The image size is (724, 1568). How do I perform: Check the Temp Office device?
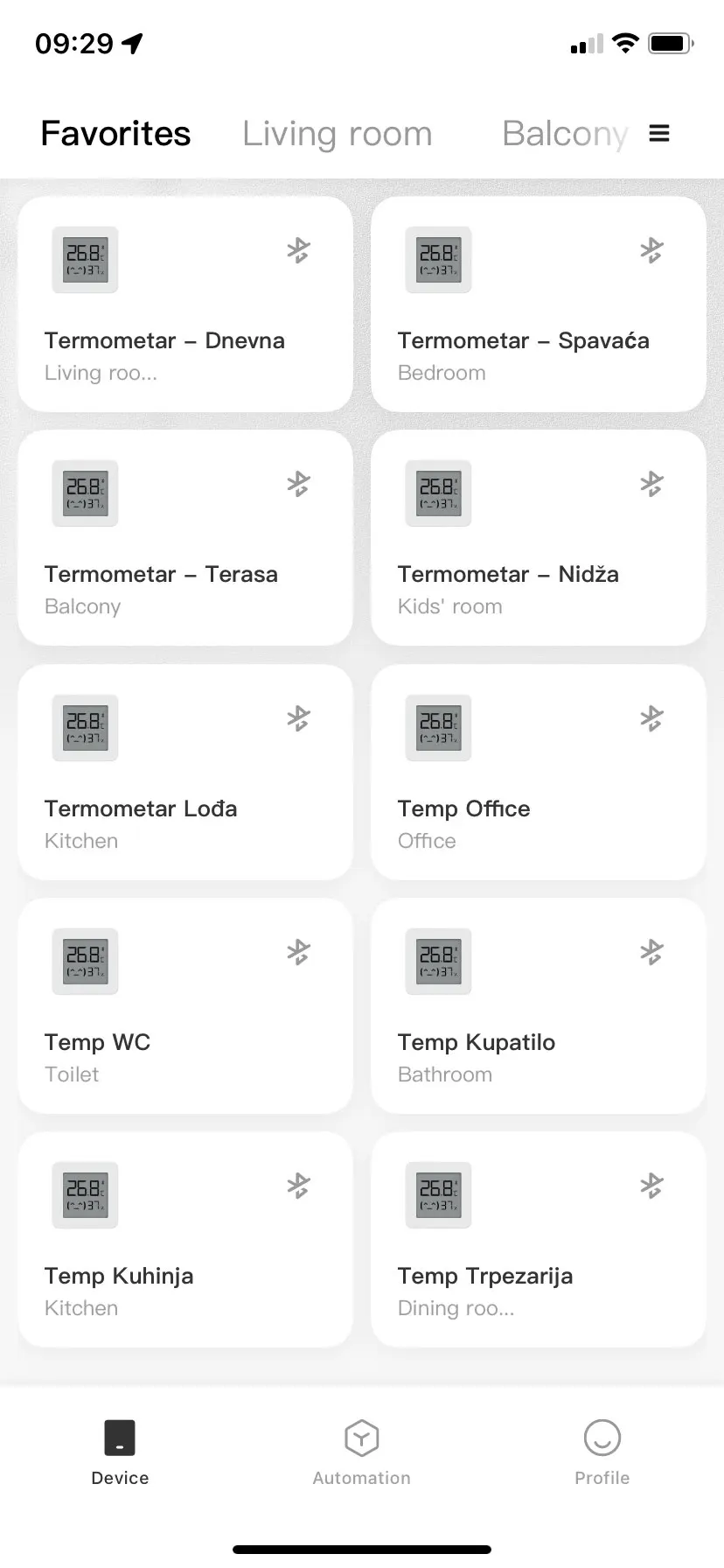(x=539, y=772)
